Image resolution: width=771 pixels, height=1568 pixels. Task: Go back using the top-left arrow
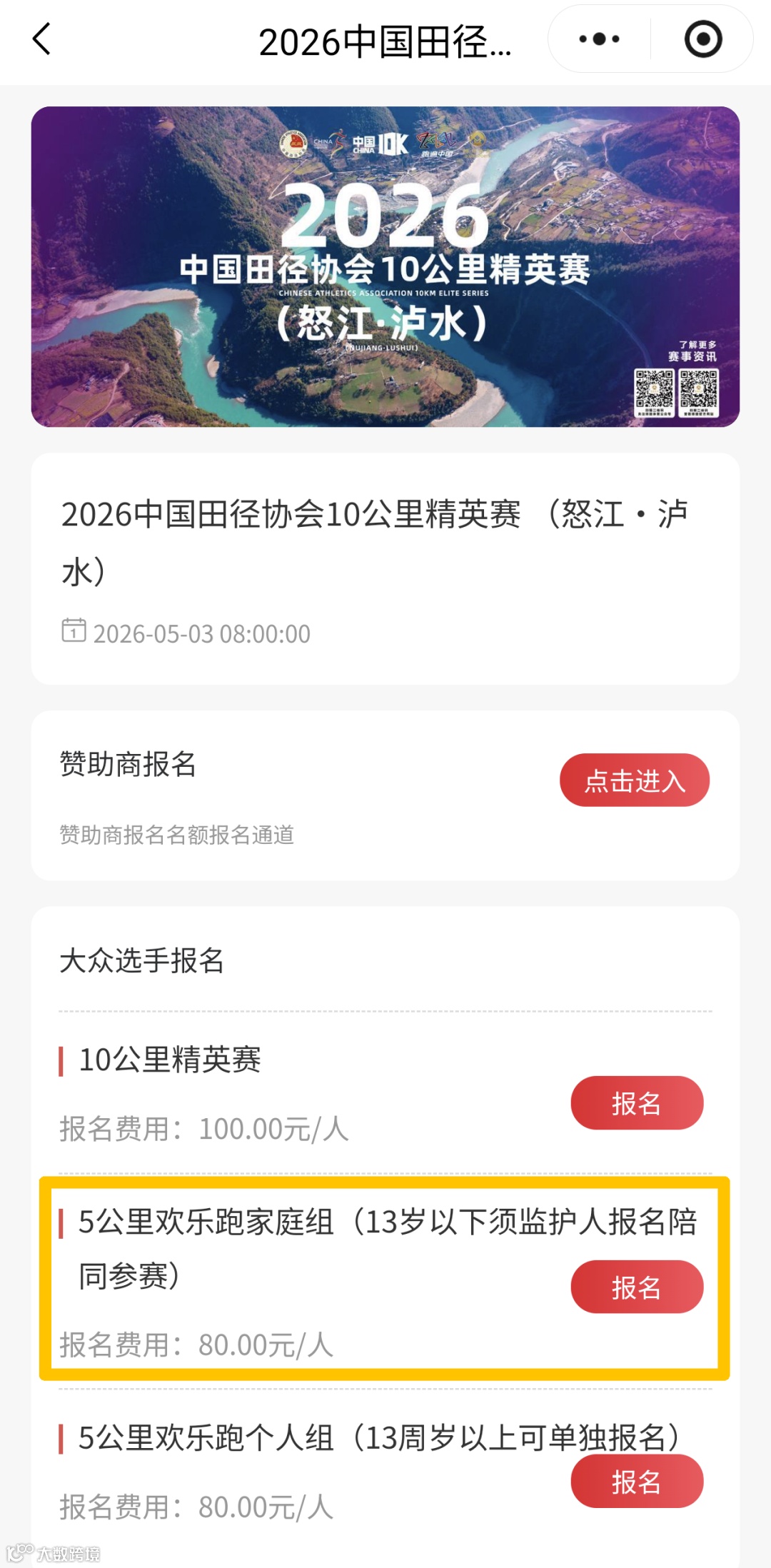[42, 39]
